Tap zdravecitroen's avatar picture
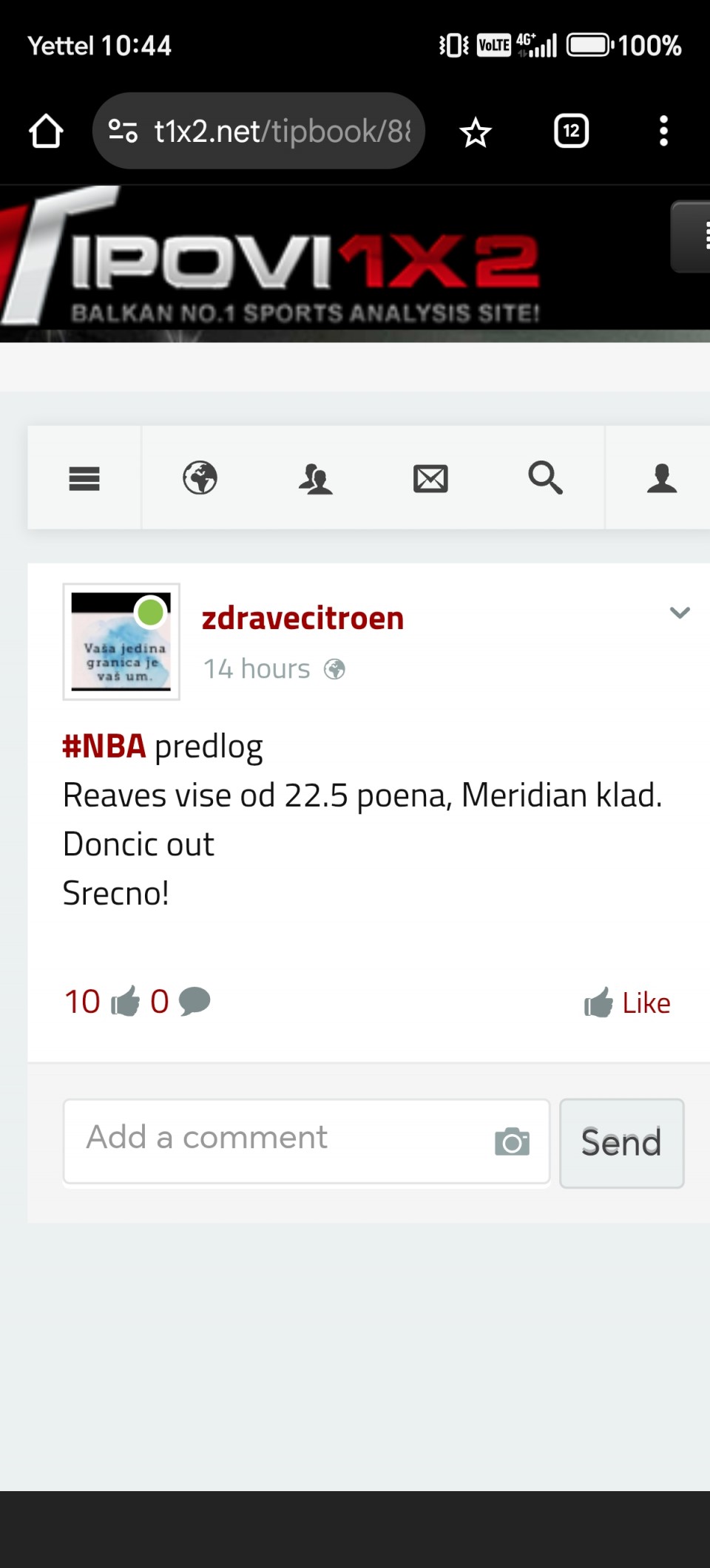The image size is (710, 1568). pyautogui.click(x=121, y=642)
